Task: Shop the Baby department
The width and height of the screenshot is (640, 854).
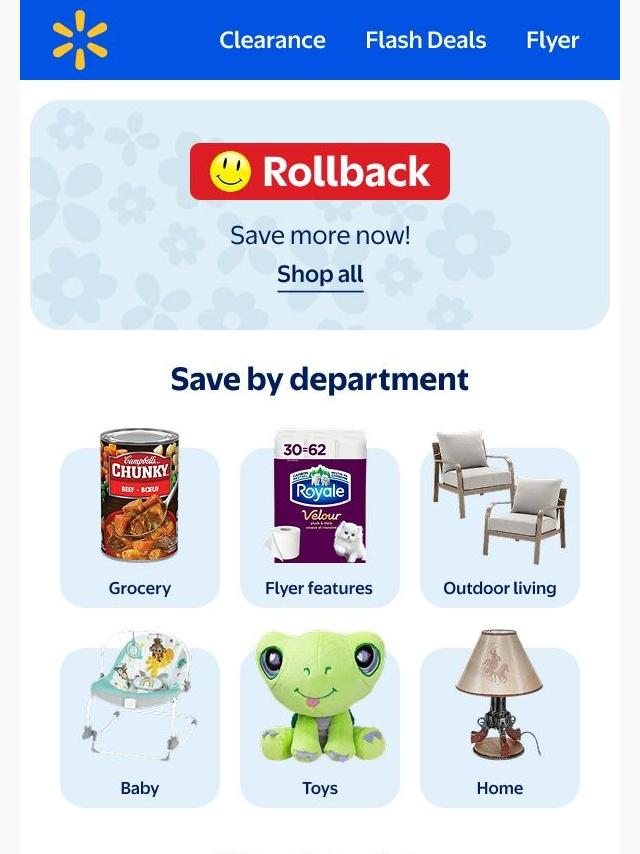Action: coord(140,725)
